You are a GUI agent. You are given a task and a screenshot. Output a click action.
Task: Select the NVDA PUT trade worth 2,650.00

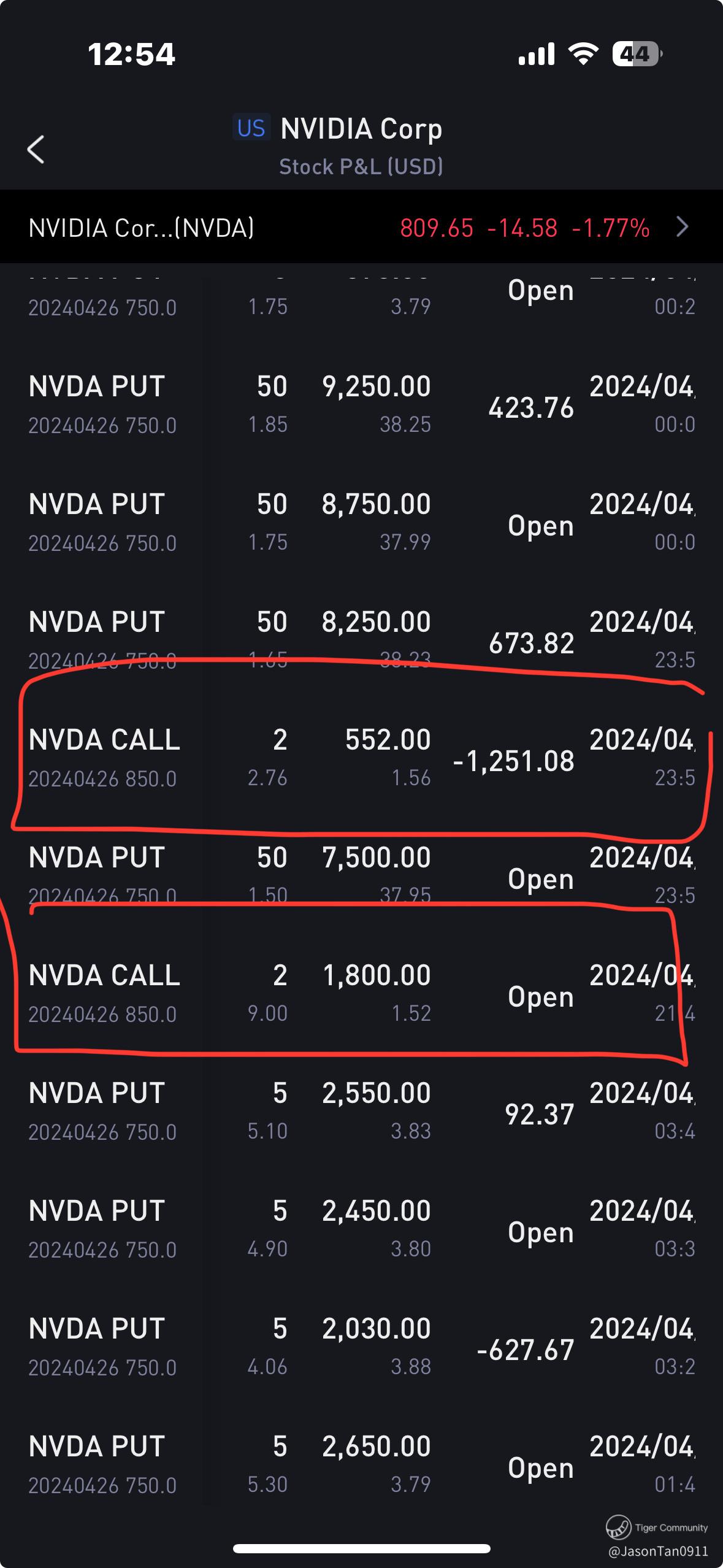click(361, 1464)
